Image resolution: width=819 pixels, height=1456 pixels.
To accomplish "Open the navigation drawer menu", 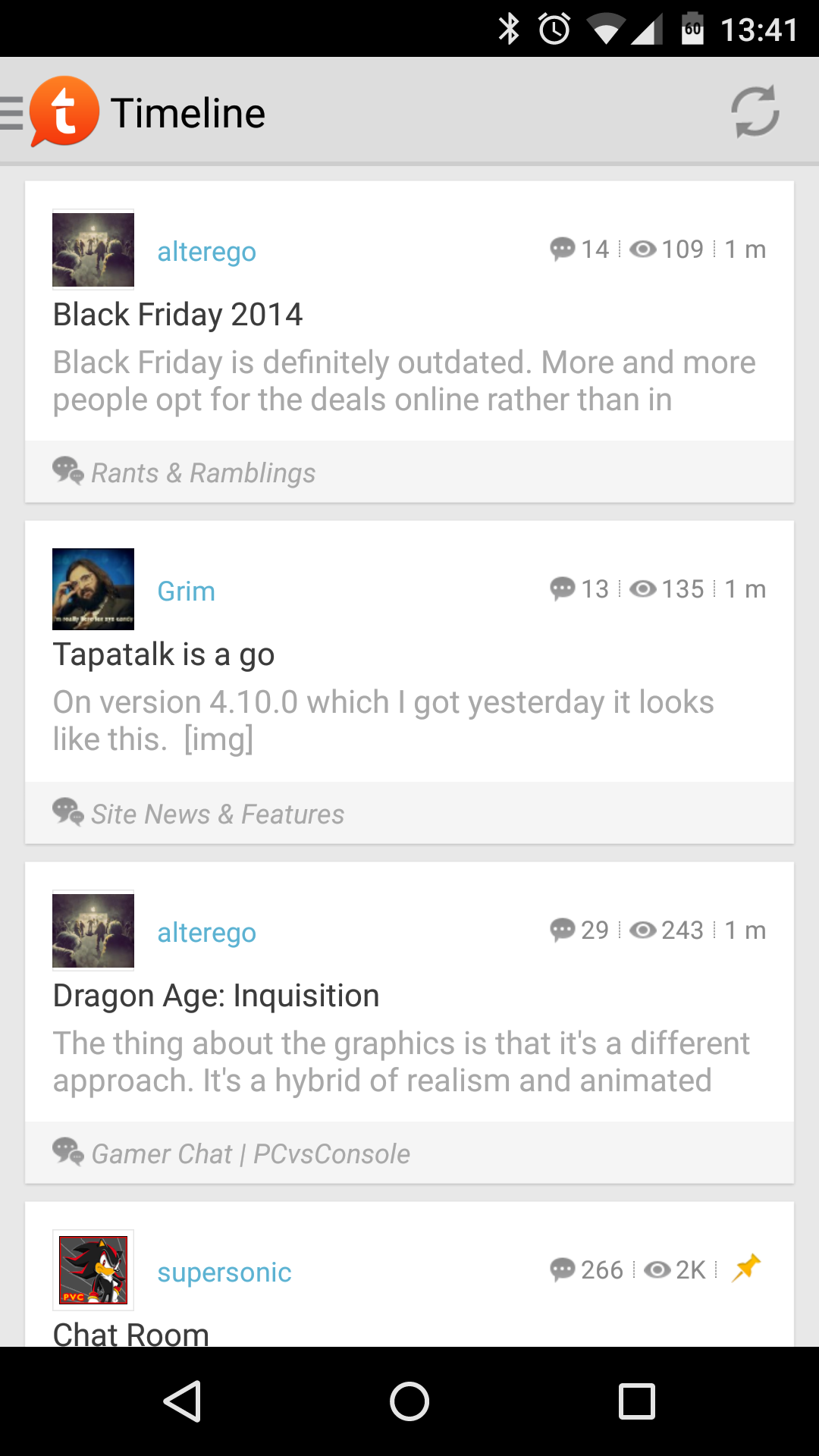I will [x=14, y=113].
